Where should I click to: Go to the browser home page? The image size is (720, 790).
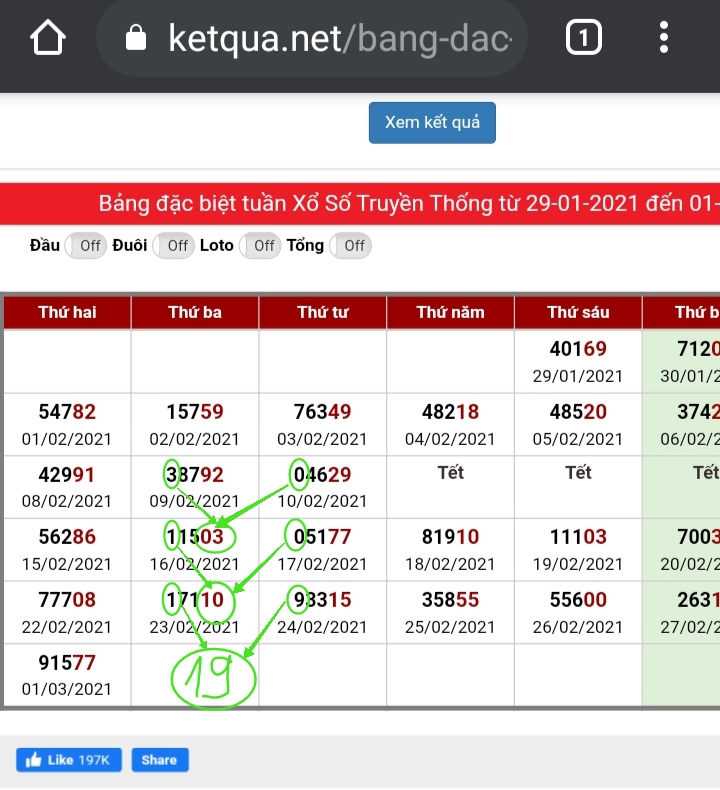coord(47,39)
